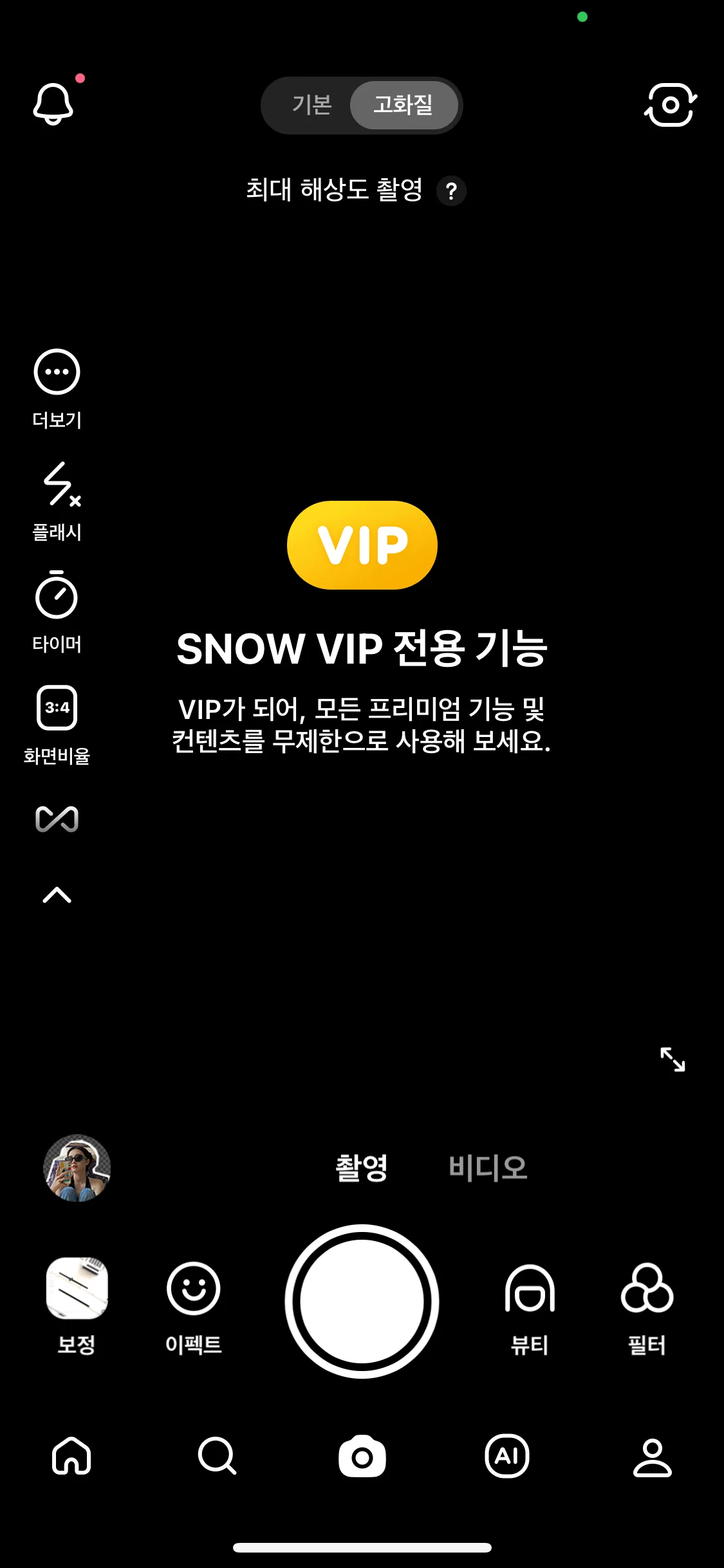
Task: Flip the camera with the switch icon
Action: 670,105
